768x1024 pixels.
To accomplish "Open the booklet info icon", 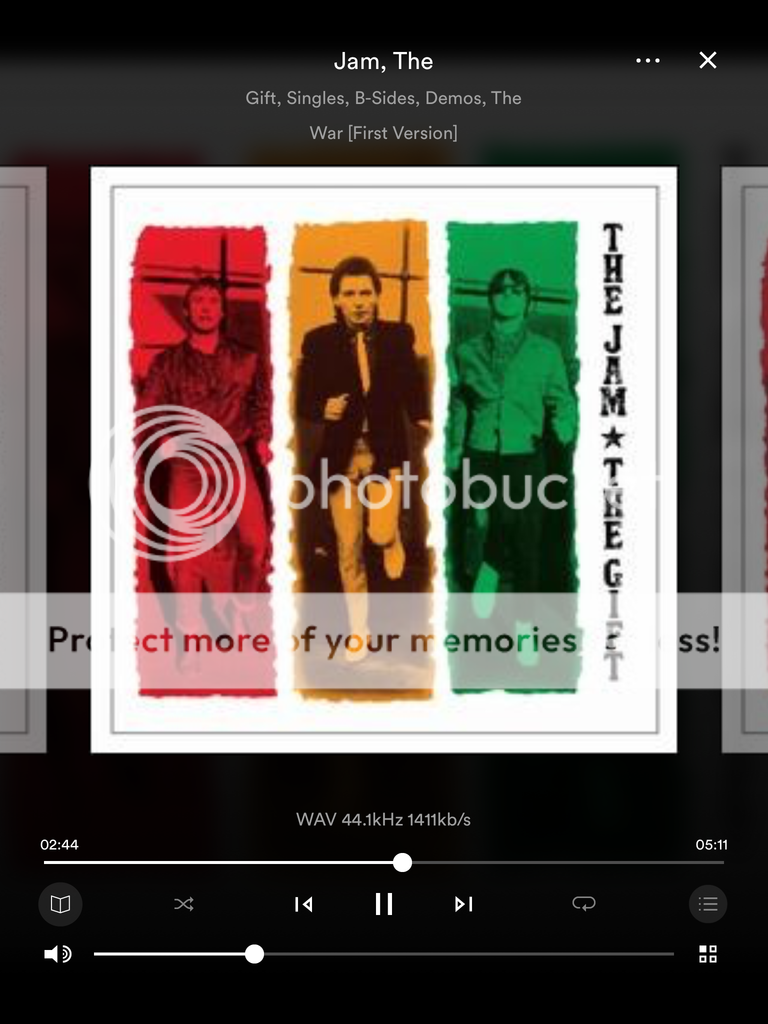I will point(60,904).
